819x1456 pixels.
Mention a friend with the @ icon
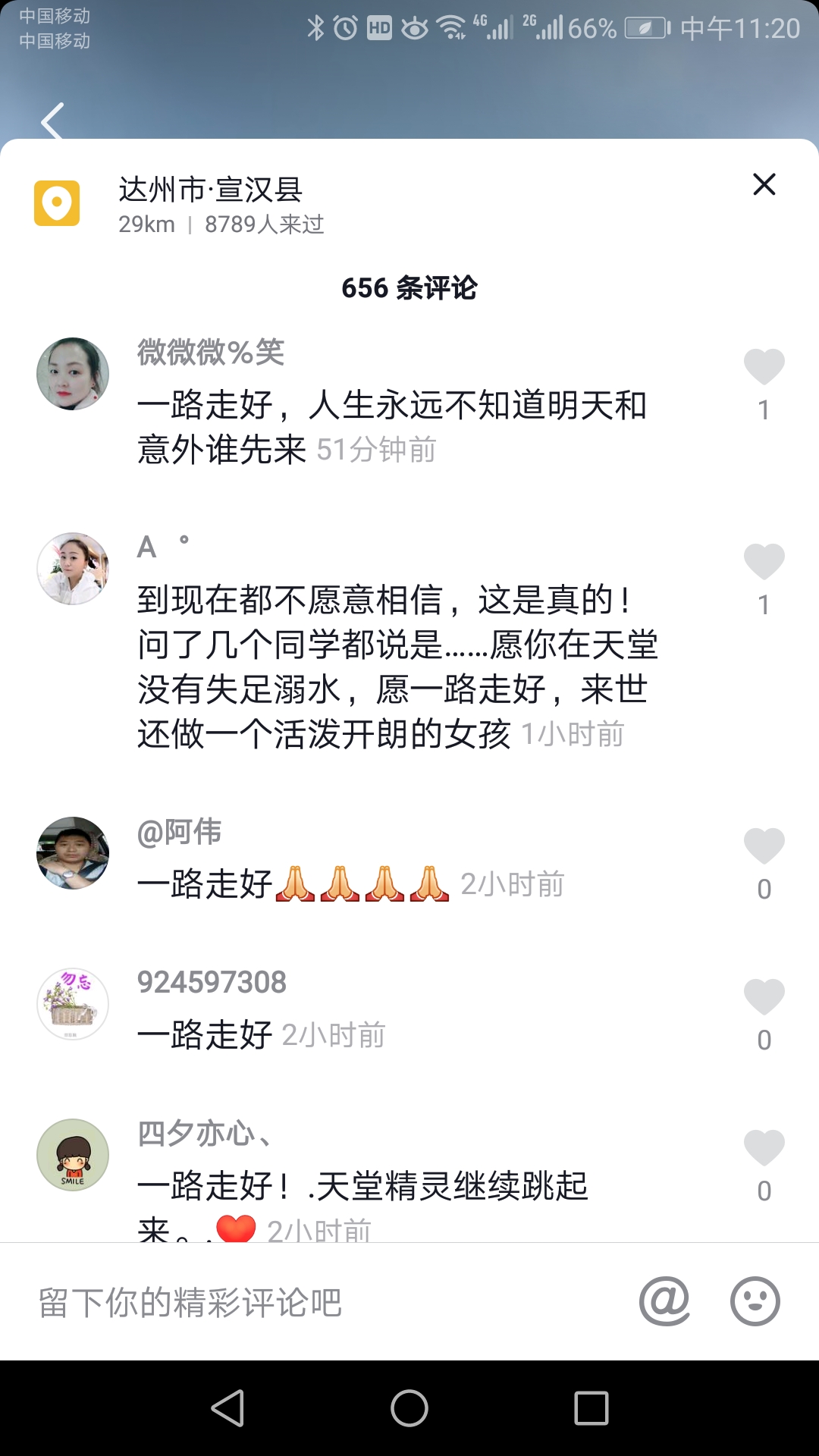tap(664, 1301)
